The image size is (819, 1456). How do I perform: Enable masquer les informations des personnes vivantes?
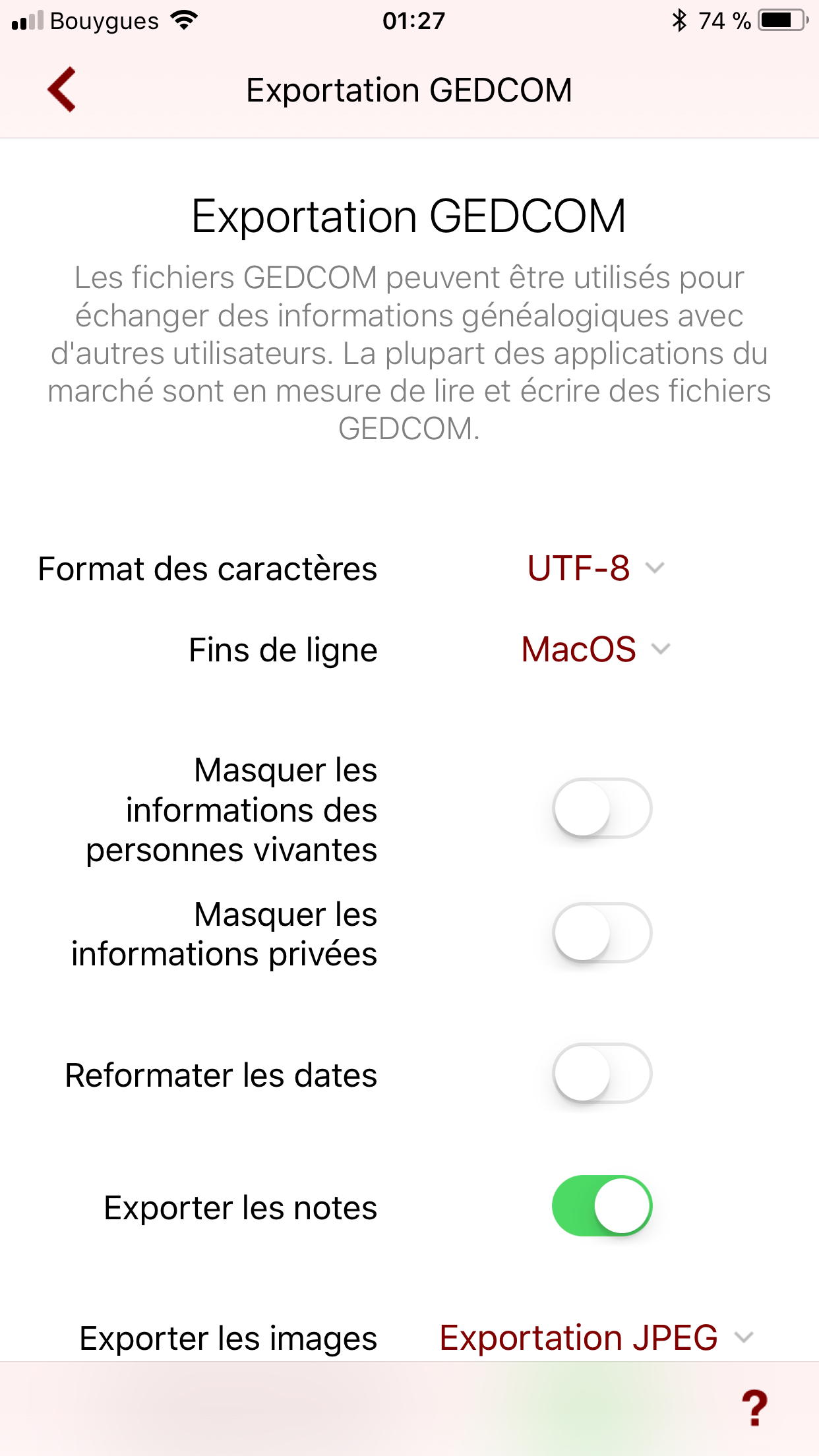[602, 808]
